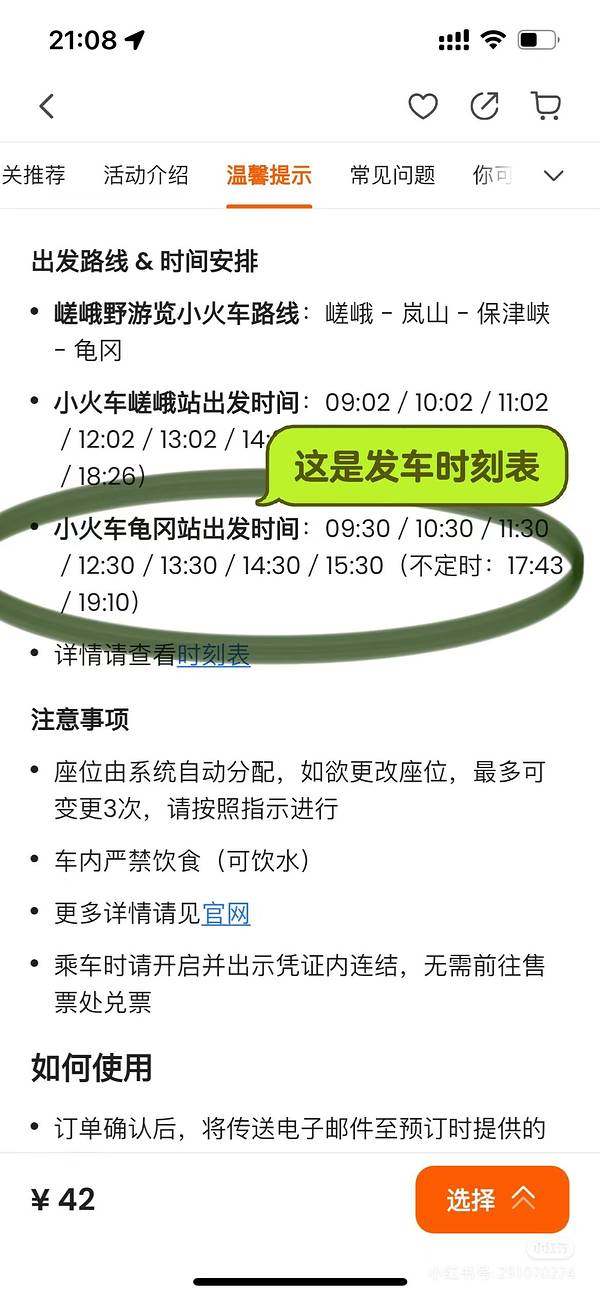Share this activity page
This screenshot has height=1298, width=600.
[x=484, y=106]
